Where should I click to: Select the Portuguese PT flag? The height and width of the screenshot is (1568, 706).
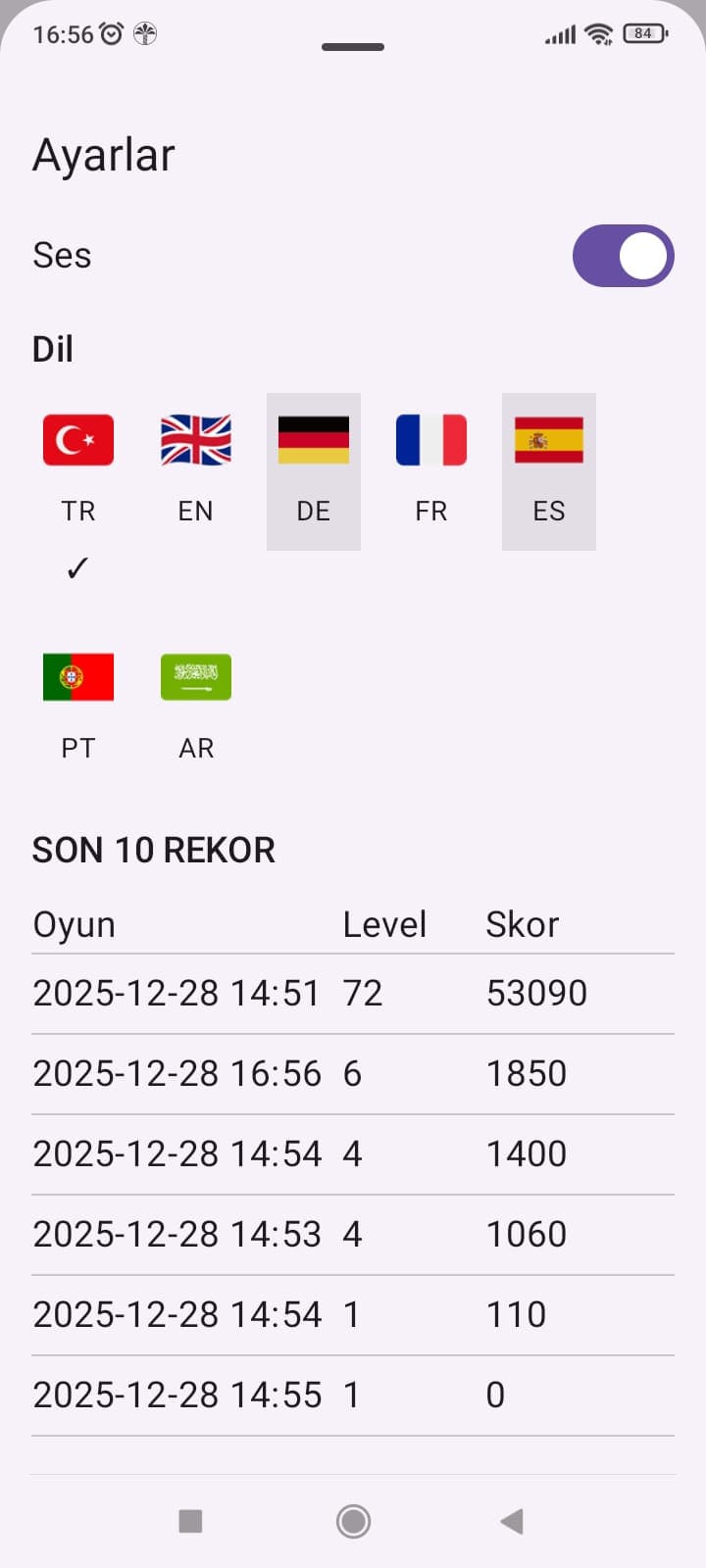(77, 676)
